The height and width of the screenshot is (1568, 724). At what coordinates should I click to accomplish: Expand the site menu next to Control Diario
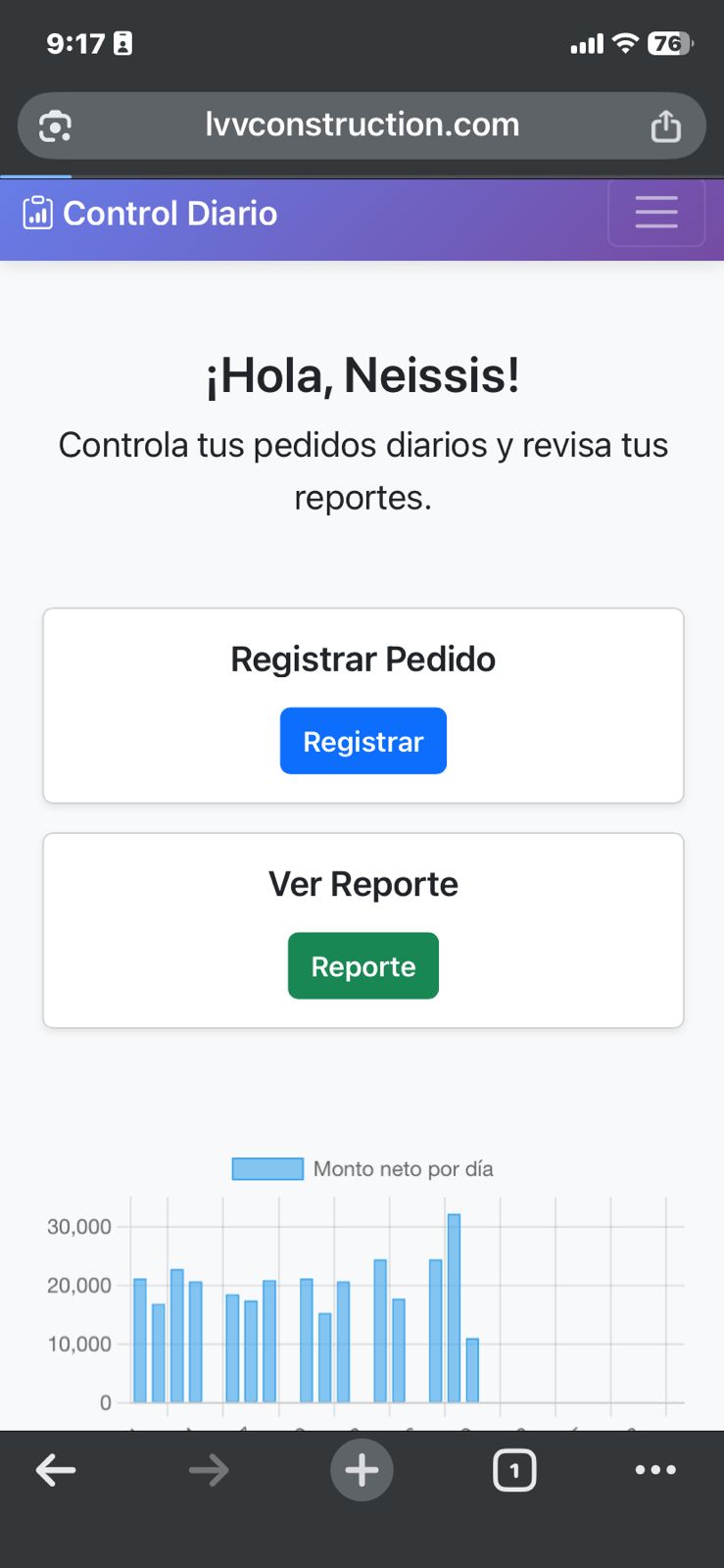[x=656, y=213]
